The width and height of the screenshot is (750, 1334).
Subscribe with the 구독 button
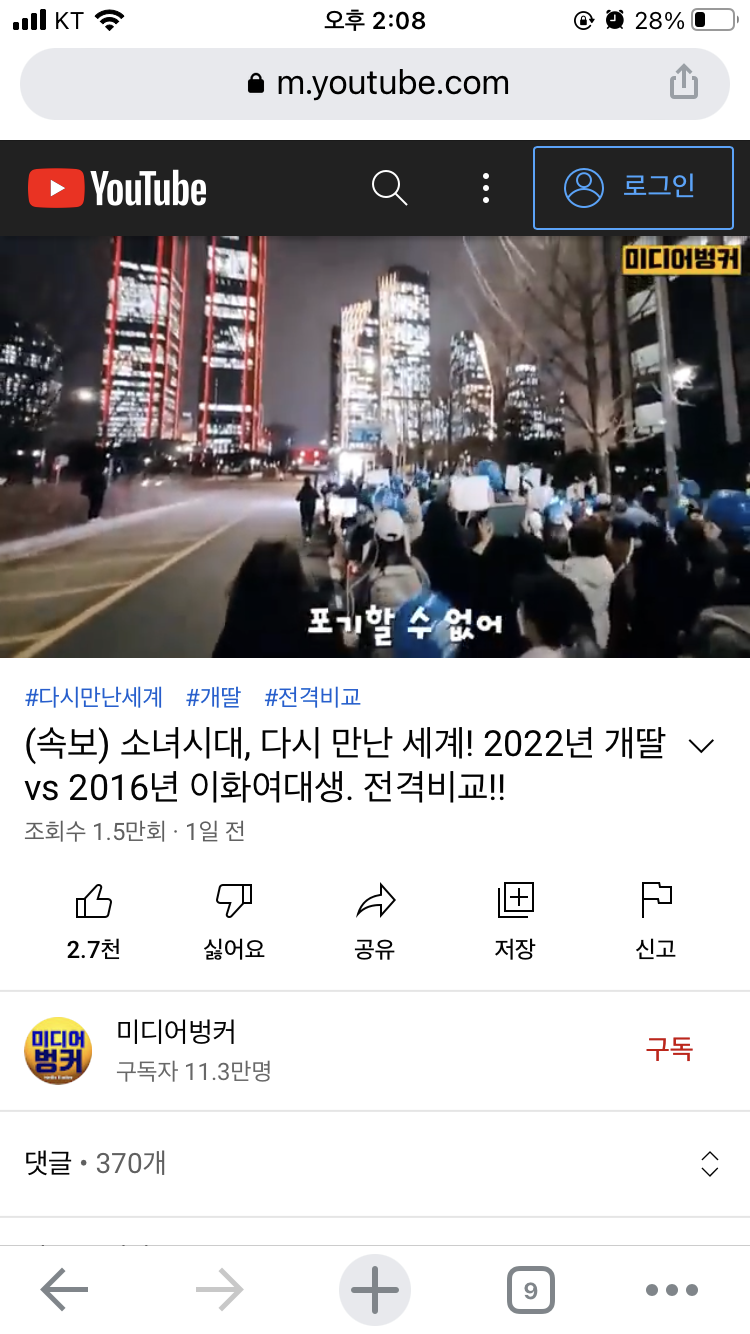click(x=669, y=1050)
